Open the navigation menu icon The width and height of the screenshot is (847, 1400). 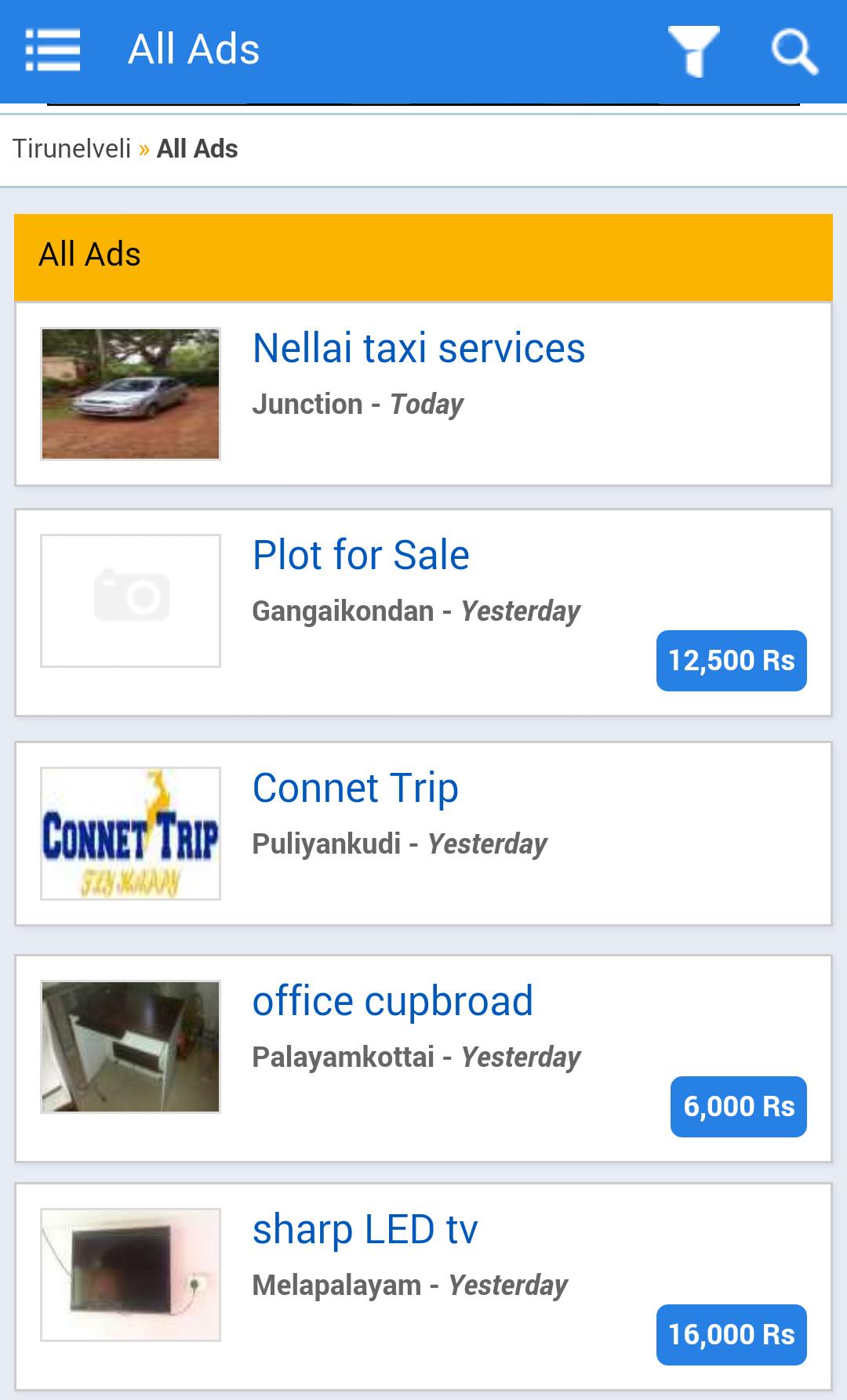[x=50, y=49]
